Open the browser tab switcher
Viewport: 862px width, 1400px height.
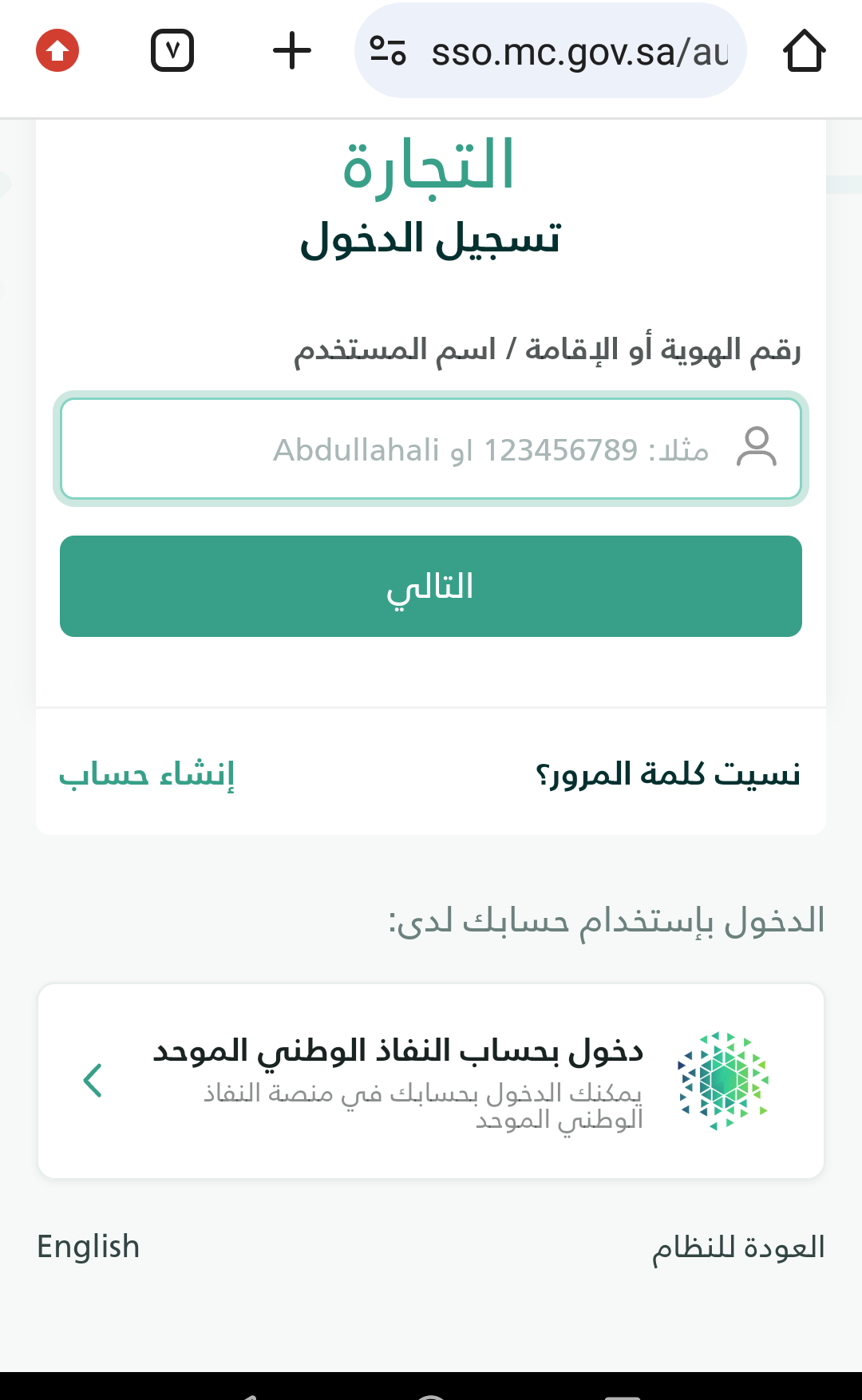coord(172,51)
